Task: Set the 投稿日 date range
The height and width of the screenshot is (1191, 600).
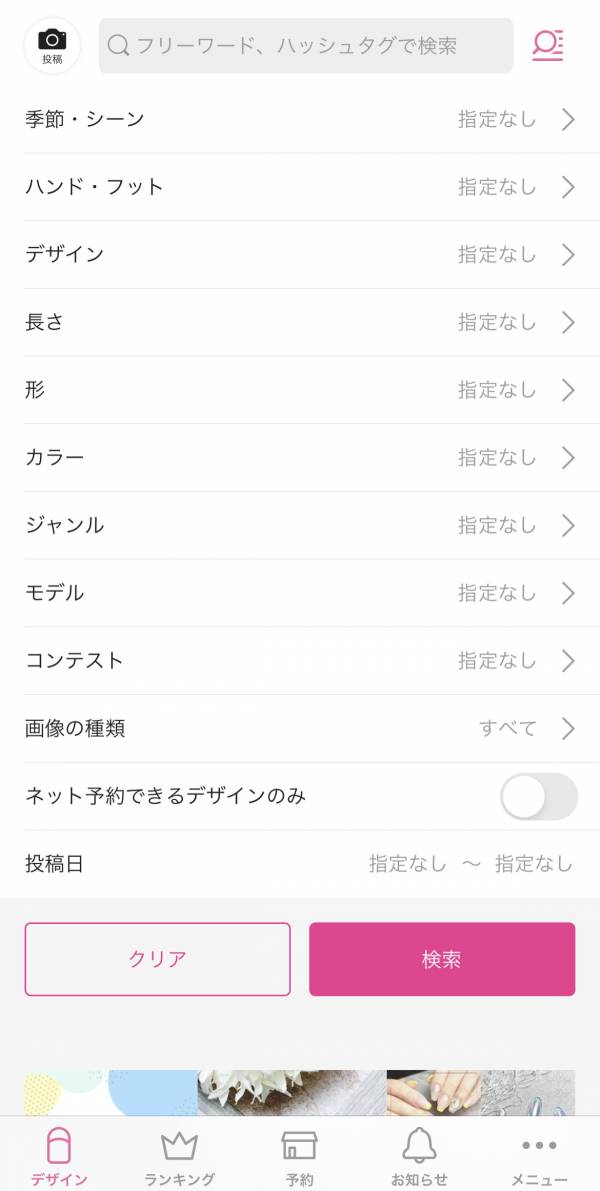Action: tap(470, 864)
